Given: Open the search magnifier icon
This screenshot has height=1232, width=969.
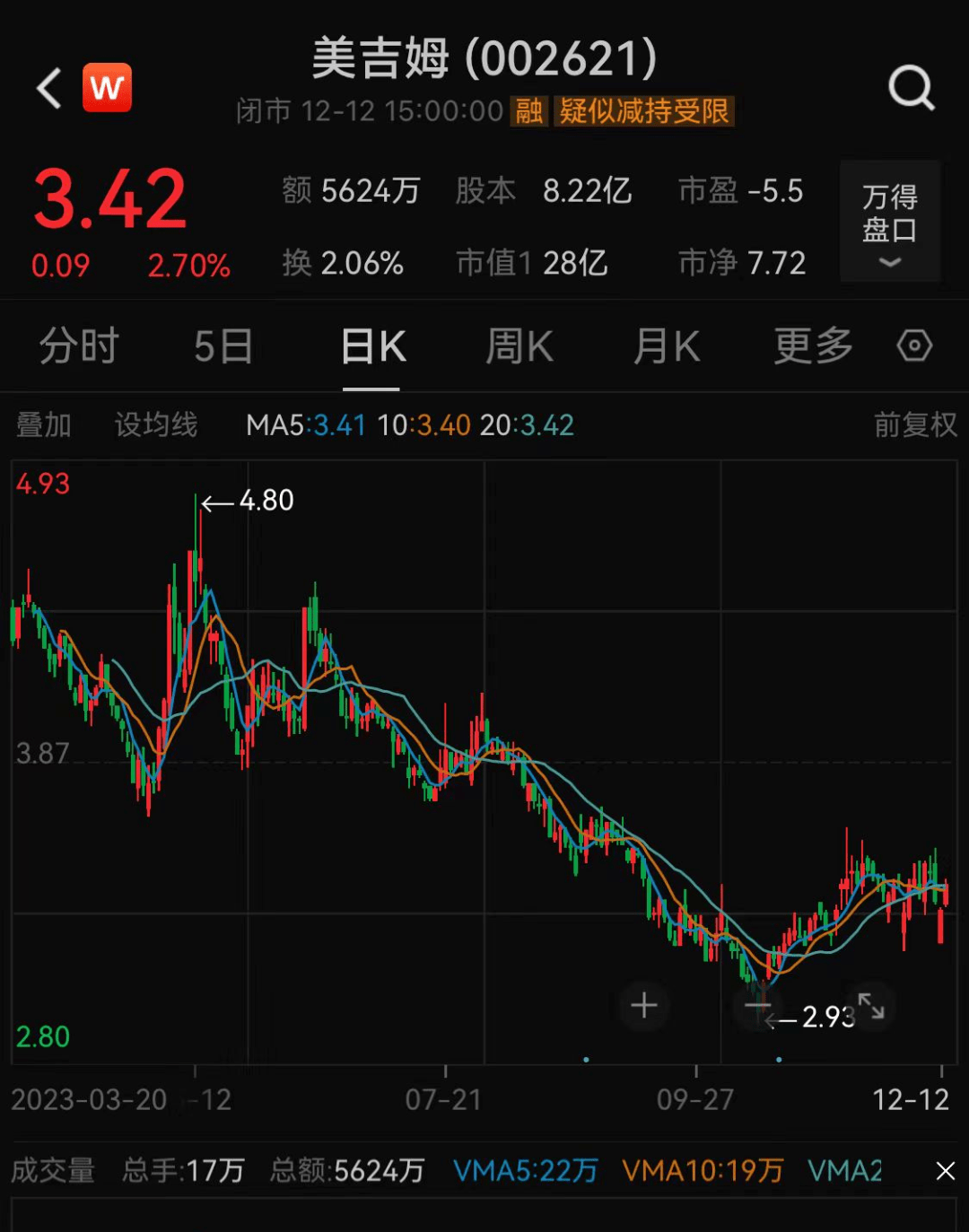Looking at the screenshot, I should point(911,88).
